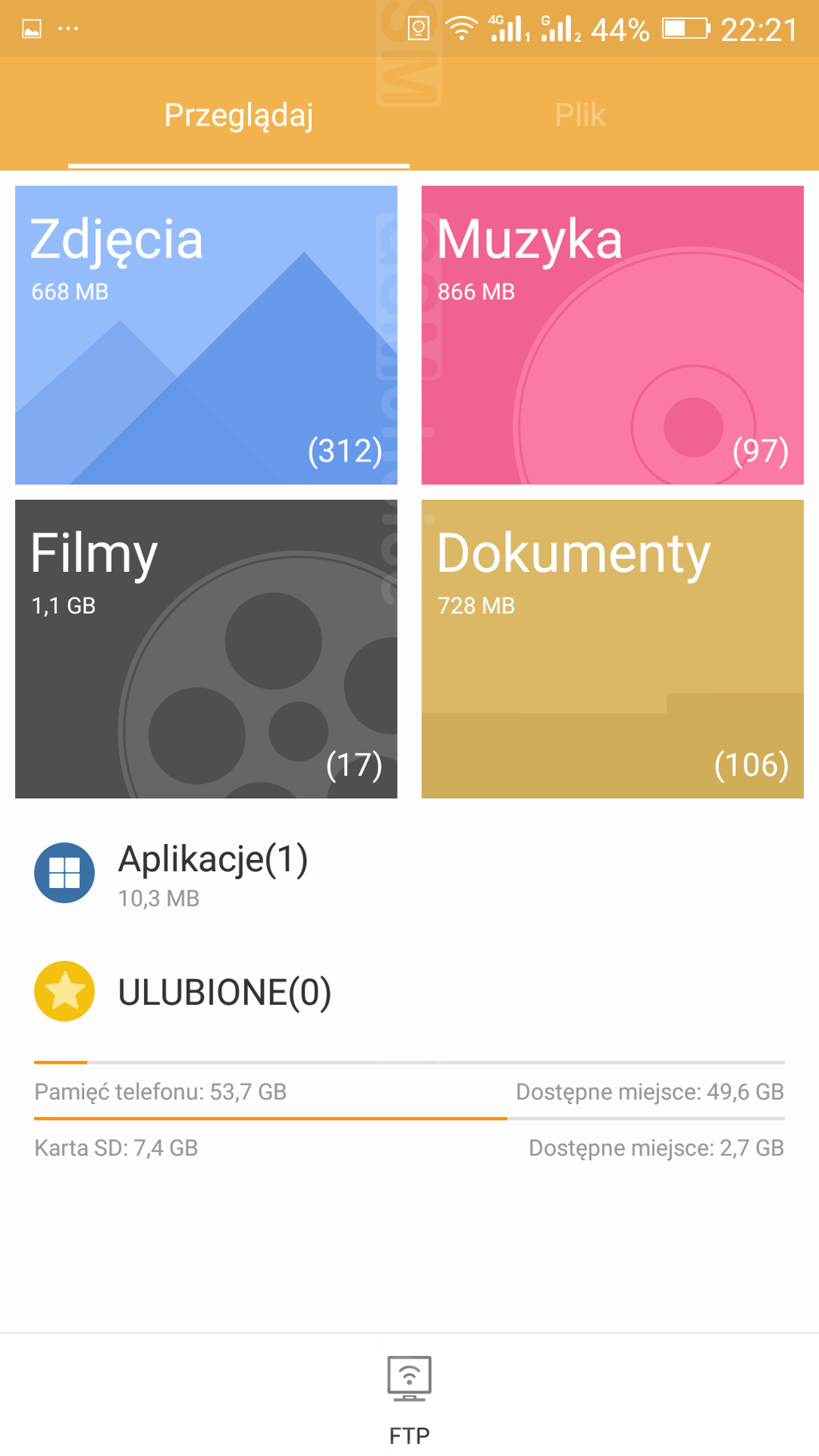Image resolution: width=819 pixels, height=1456 pixels.
Task: Select the Przeglądaj tab
Action: pos(238,114)
